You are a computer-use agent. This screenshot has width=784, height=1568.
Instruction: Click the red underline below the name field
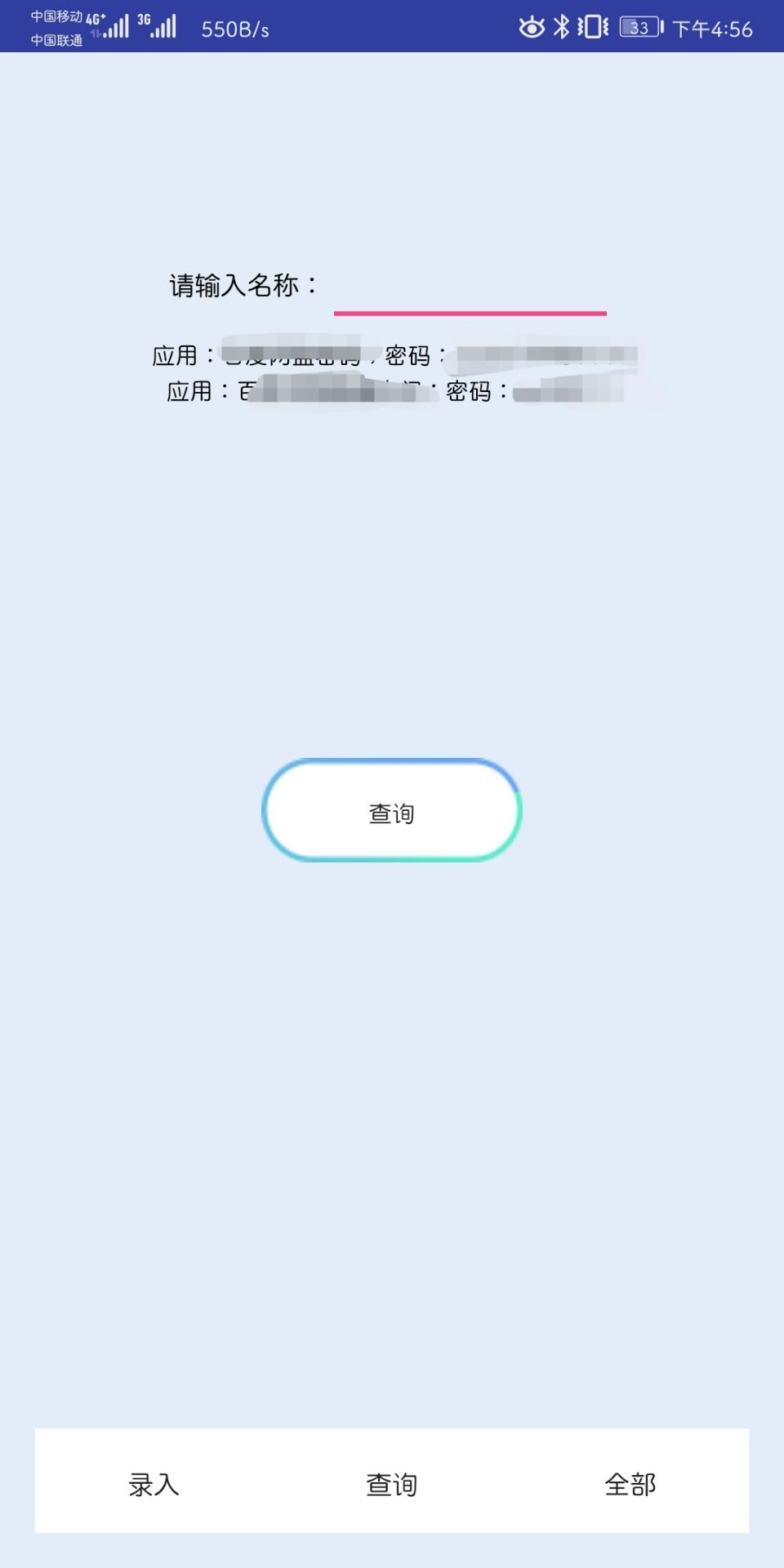(470, 310)
